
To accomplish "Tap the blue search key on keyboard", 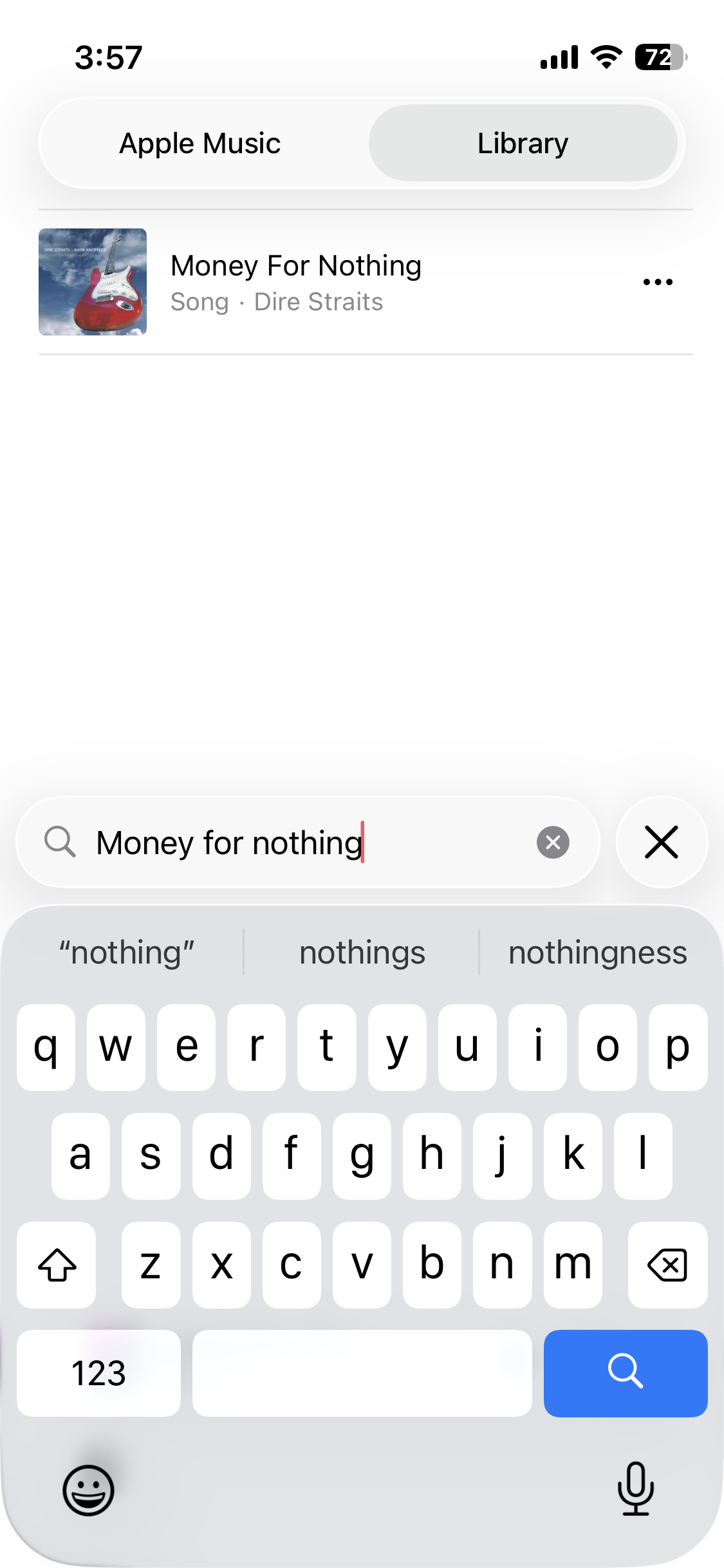I will [625, 1373].
